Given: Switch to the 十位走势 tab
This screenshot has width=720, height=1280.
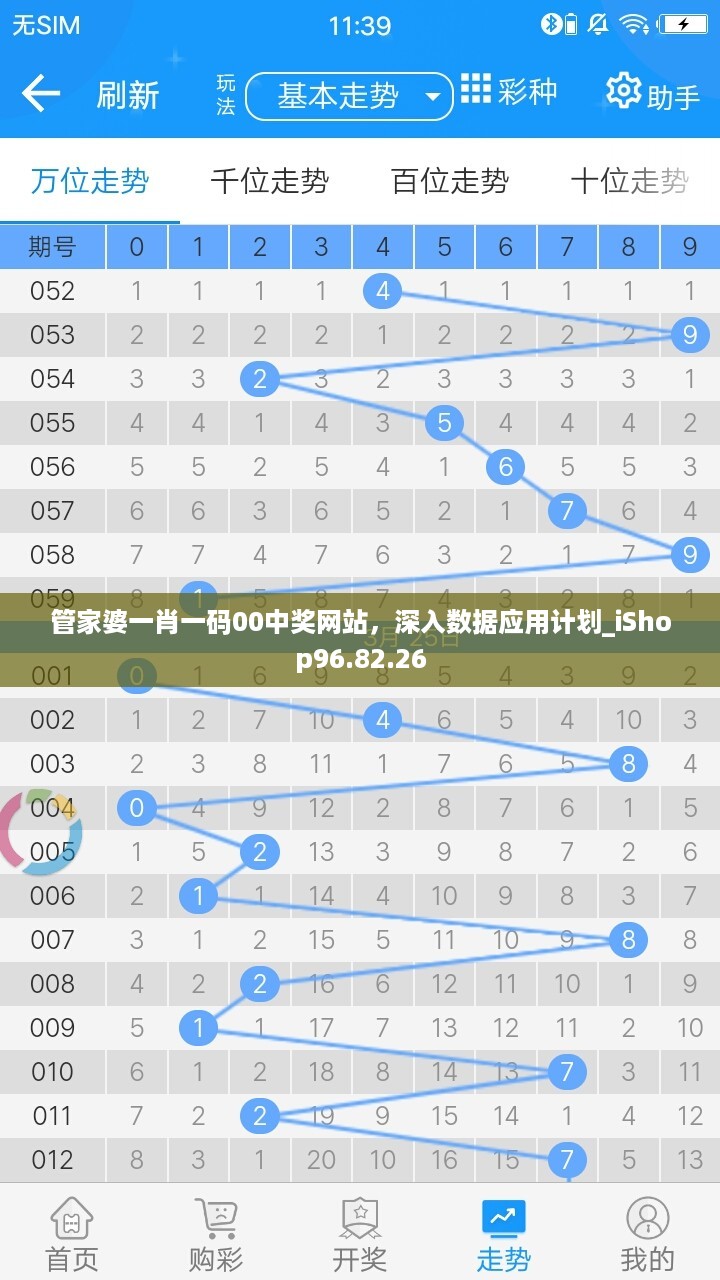Looking at the screenshot, I should point(630,181).
